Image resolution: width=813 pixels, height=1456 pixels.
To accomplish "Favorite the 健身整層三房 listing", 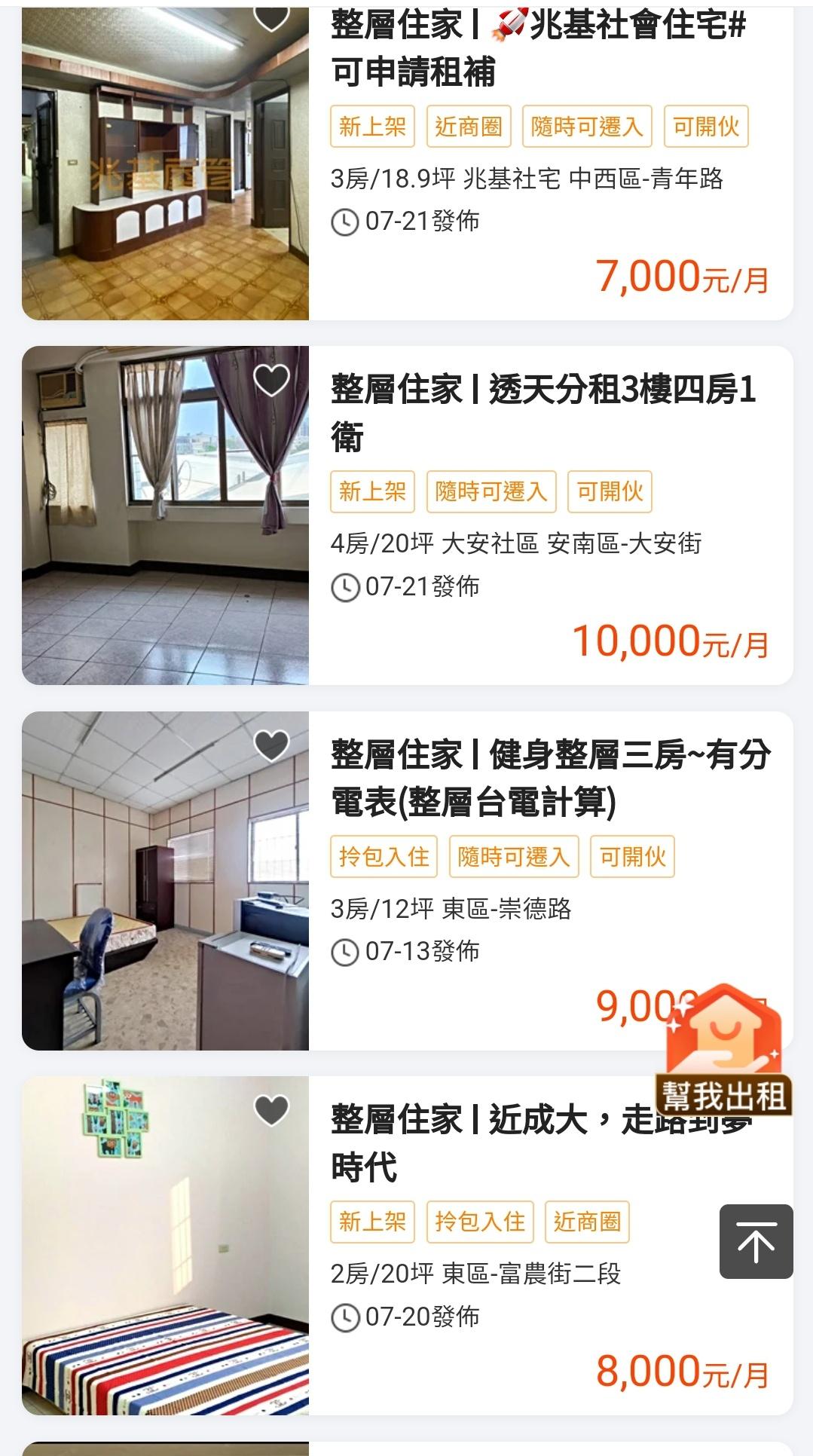I will [x=271, y=745].
